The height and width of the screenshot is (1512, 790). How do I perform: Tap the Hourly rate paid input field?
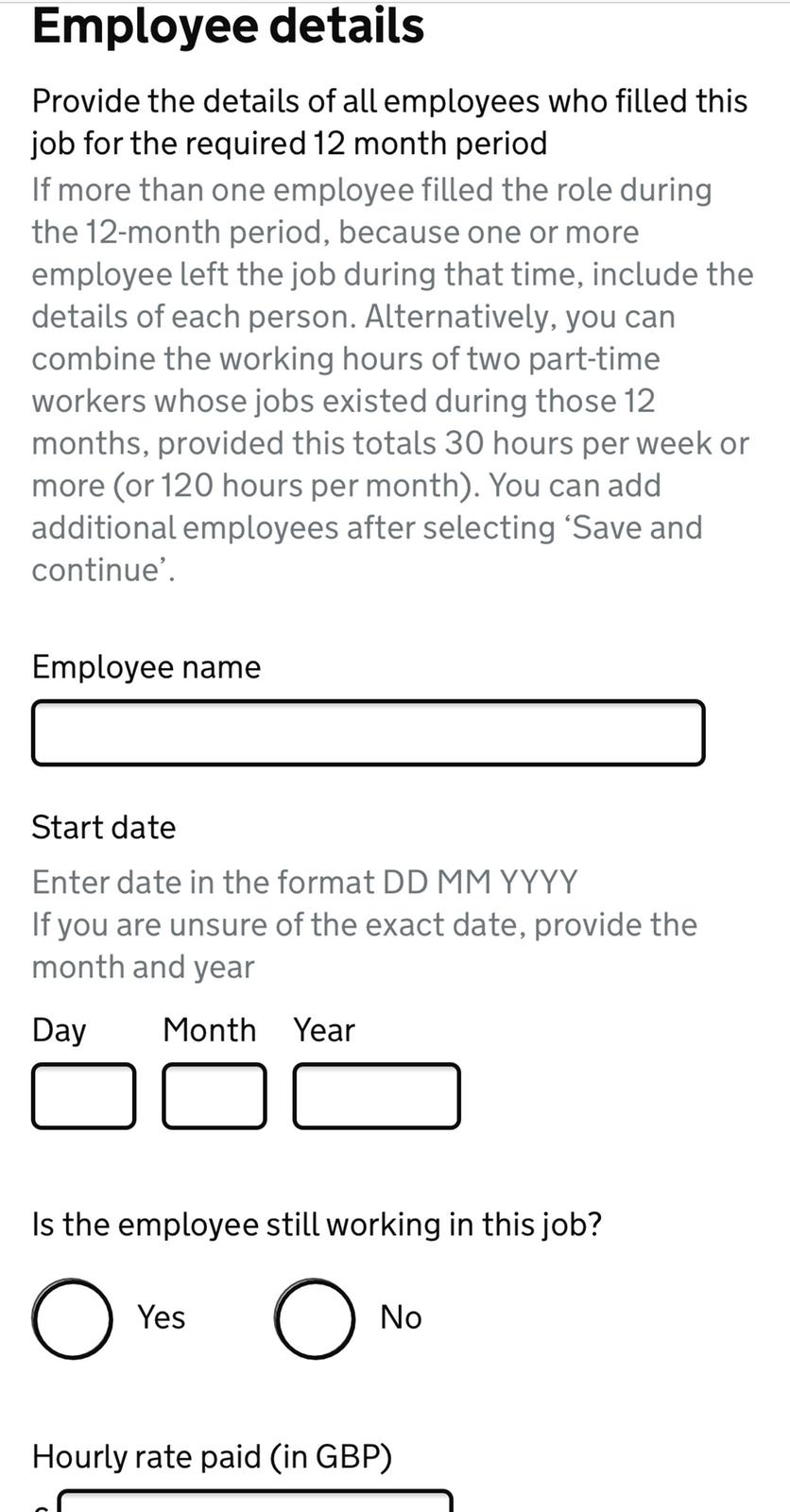pyautogui.click(x=255, y=1502)
